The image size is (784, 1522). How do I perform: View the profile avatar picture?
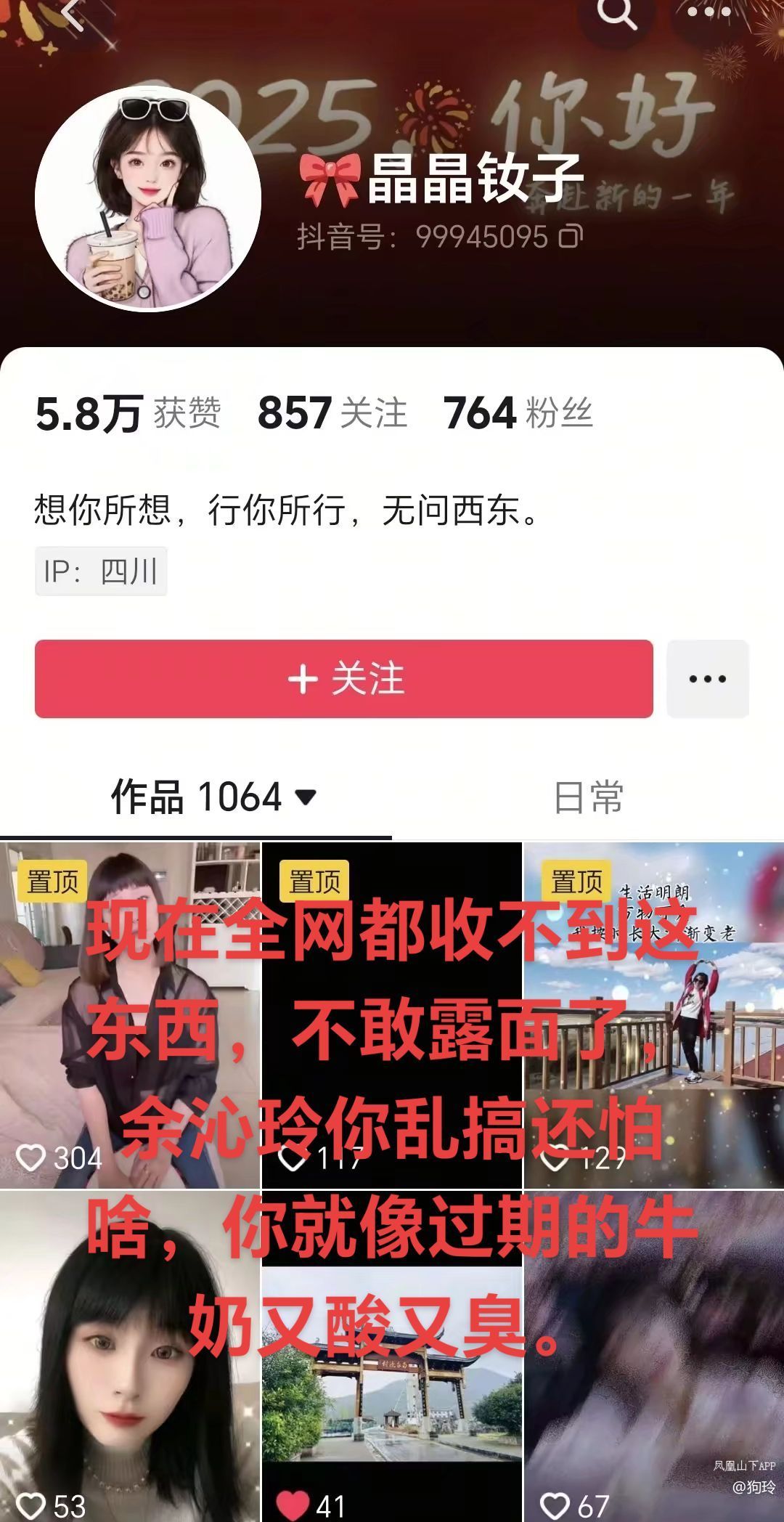(148, 198)
